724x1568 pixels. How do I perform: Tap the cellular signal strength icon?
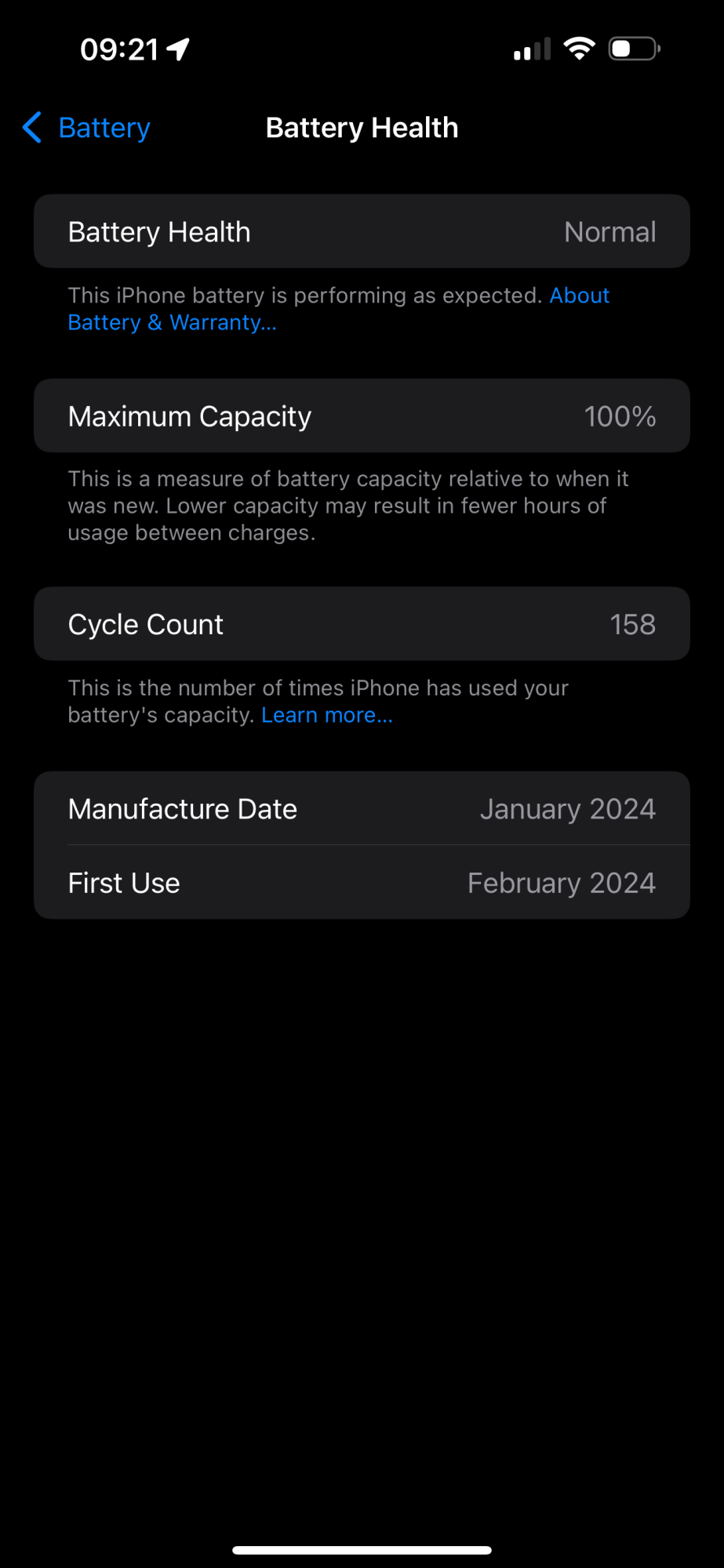531,48
